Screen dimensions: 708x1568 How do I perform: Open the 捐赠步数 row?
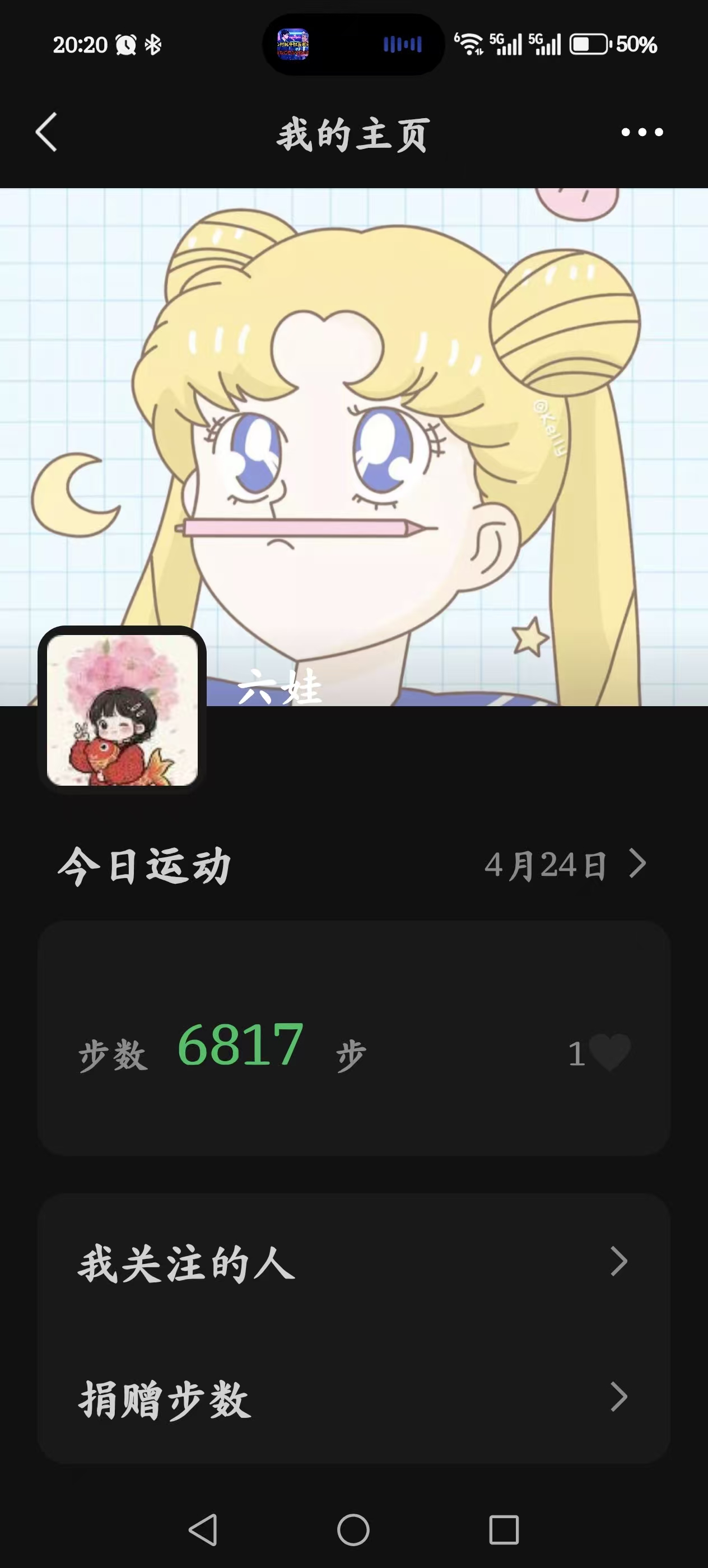point(353,1397)
